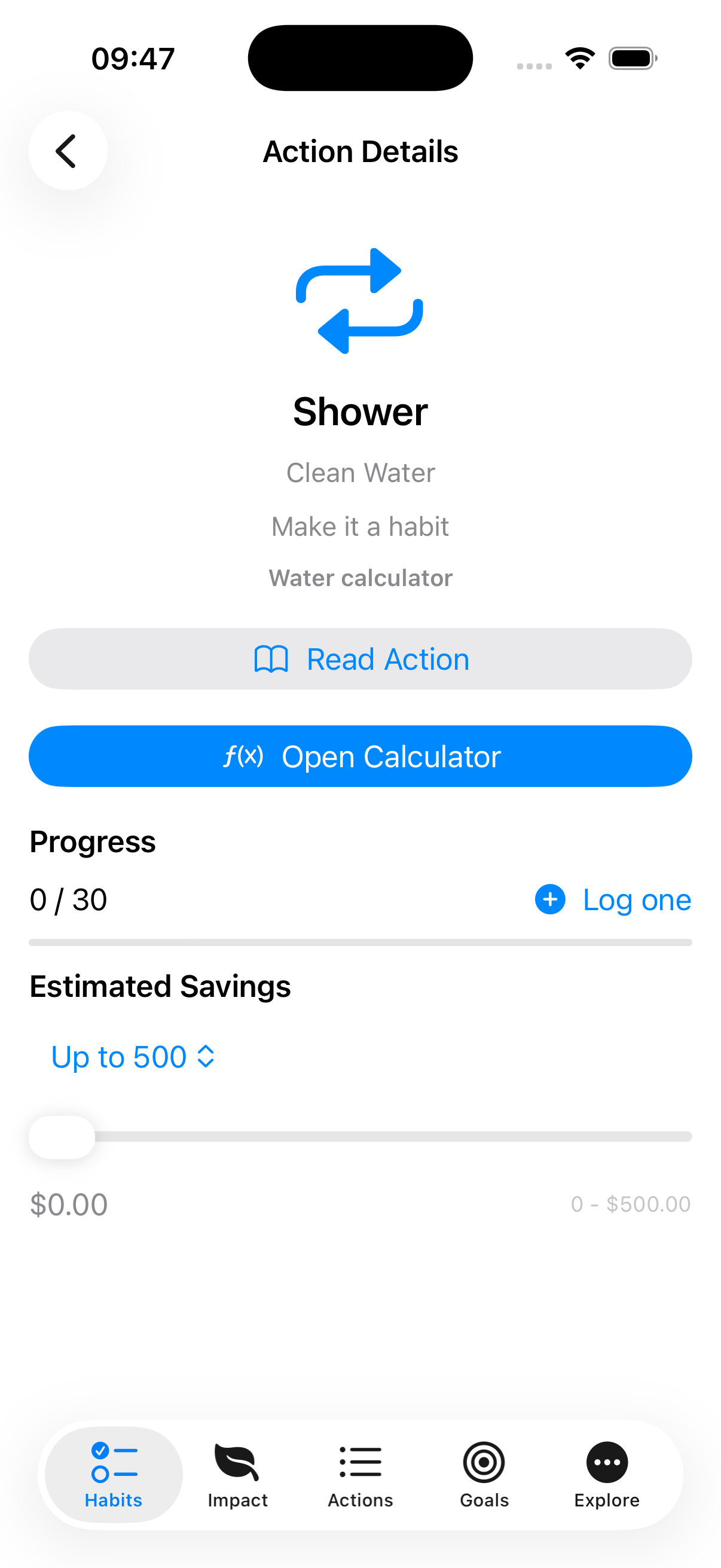Tap the estimated savings slider handle
Screen dimensions: 721x1568
62,1137
